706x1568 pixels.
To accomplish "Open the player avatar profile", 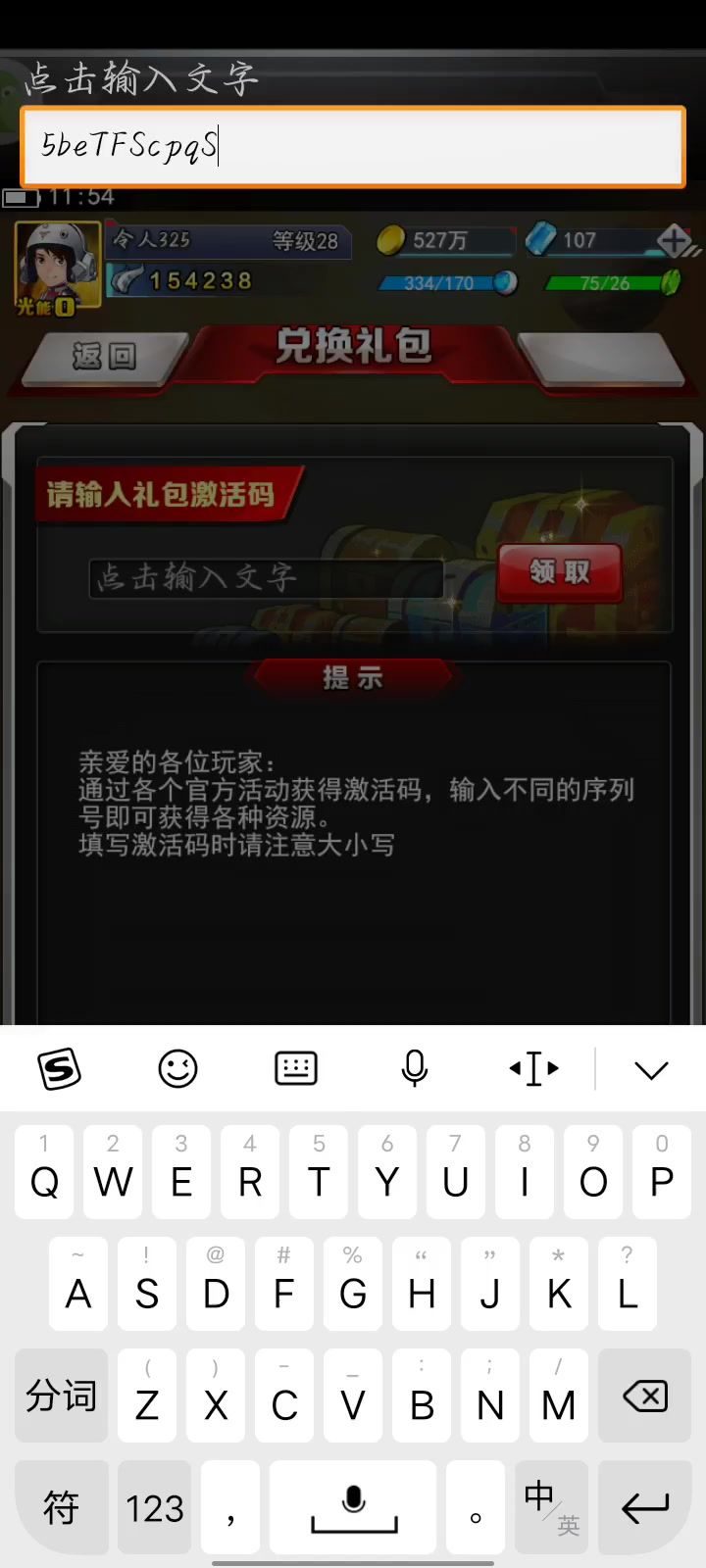I will (57, 265).
